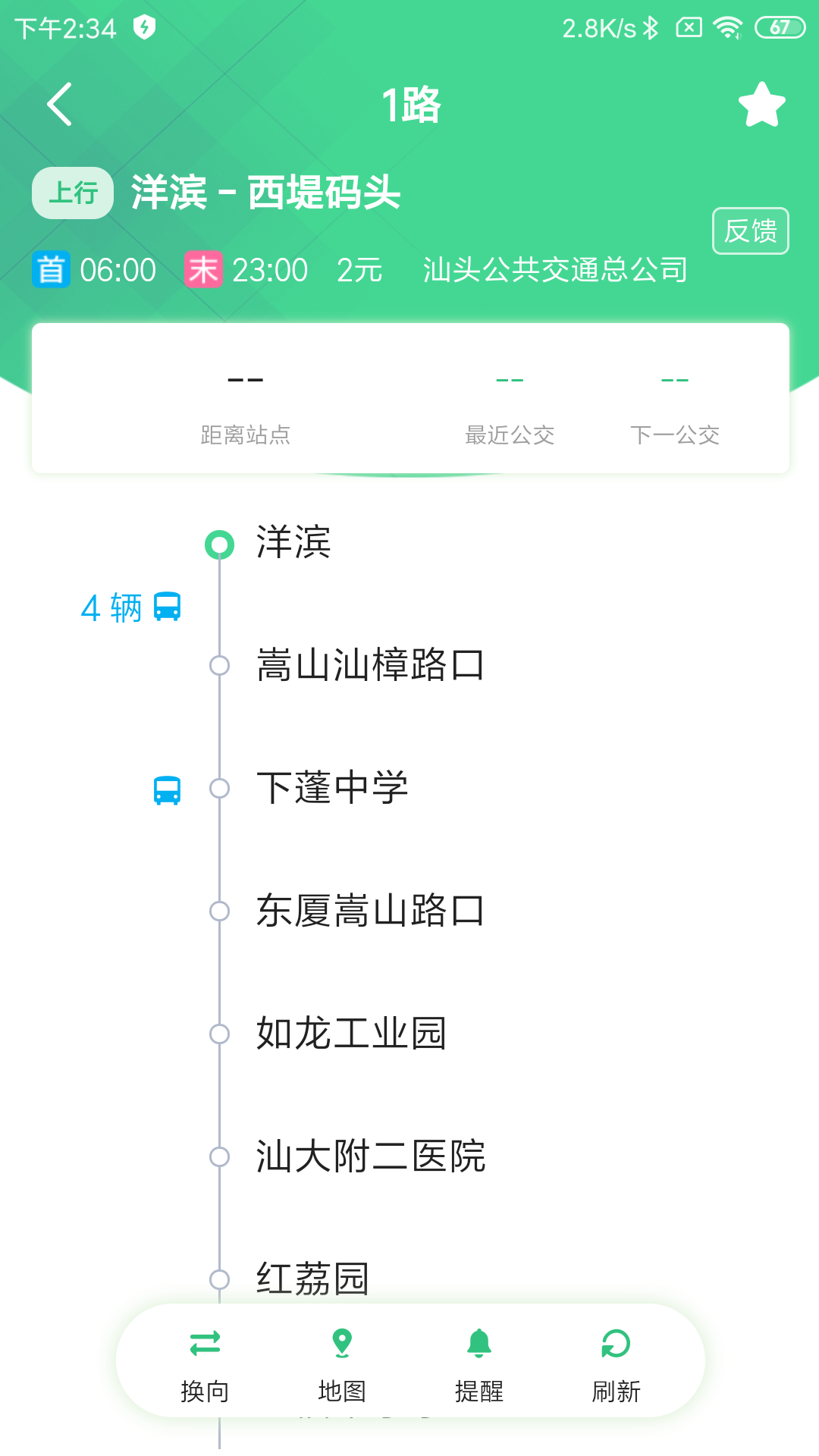819x1456 pixels.
Task: Toggle the favorite star for route 1路
Action: (x=761, y=105)
